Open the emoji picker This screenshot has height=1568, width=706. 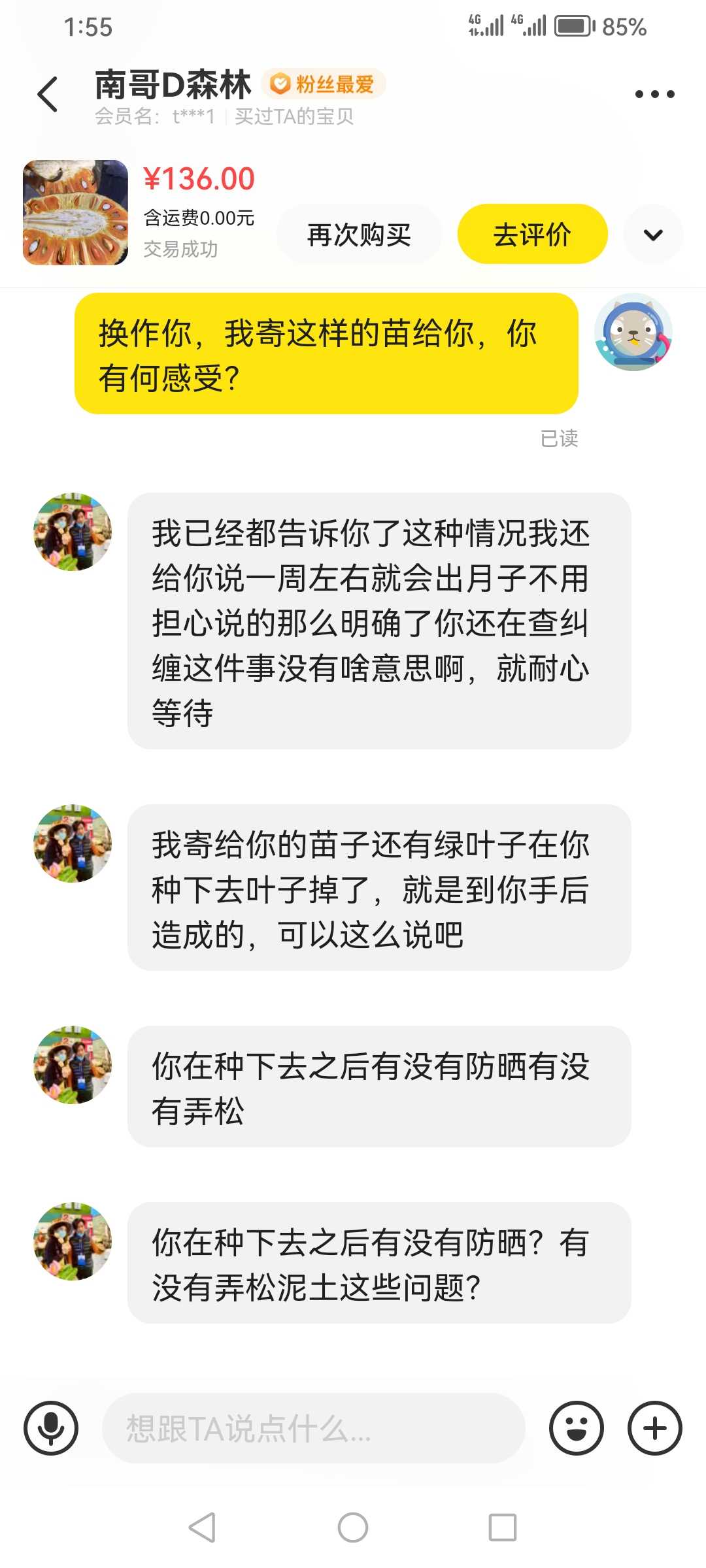tap(577, 1428)
